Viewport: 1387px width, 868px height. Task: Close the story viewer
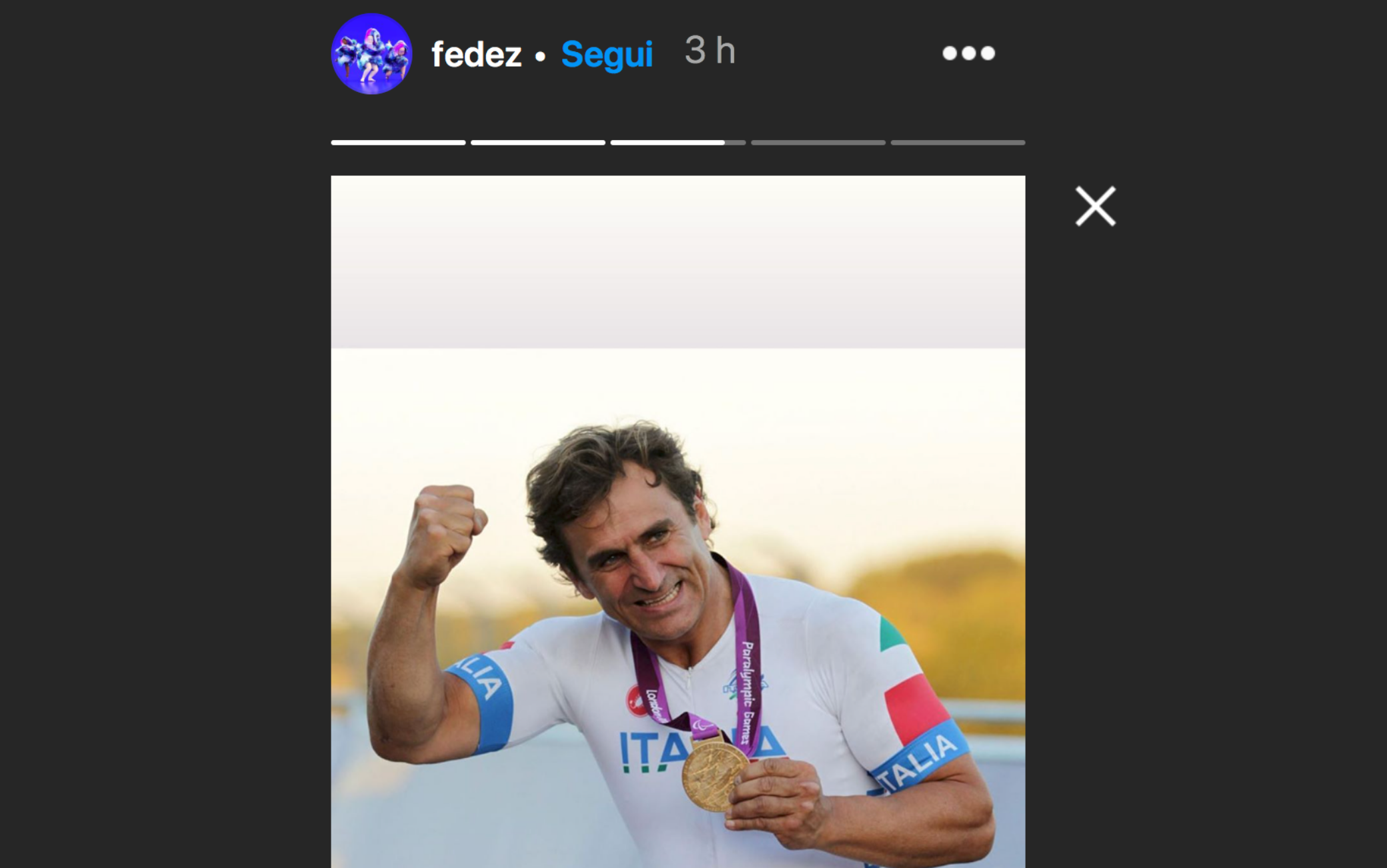tap(1095, 206)
